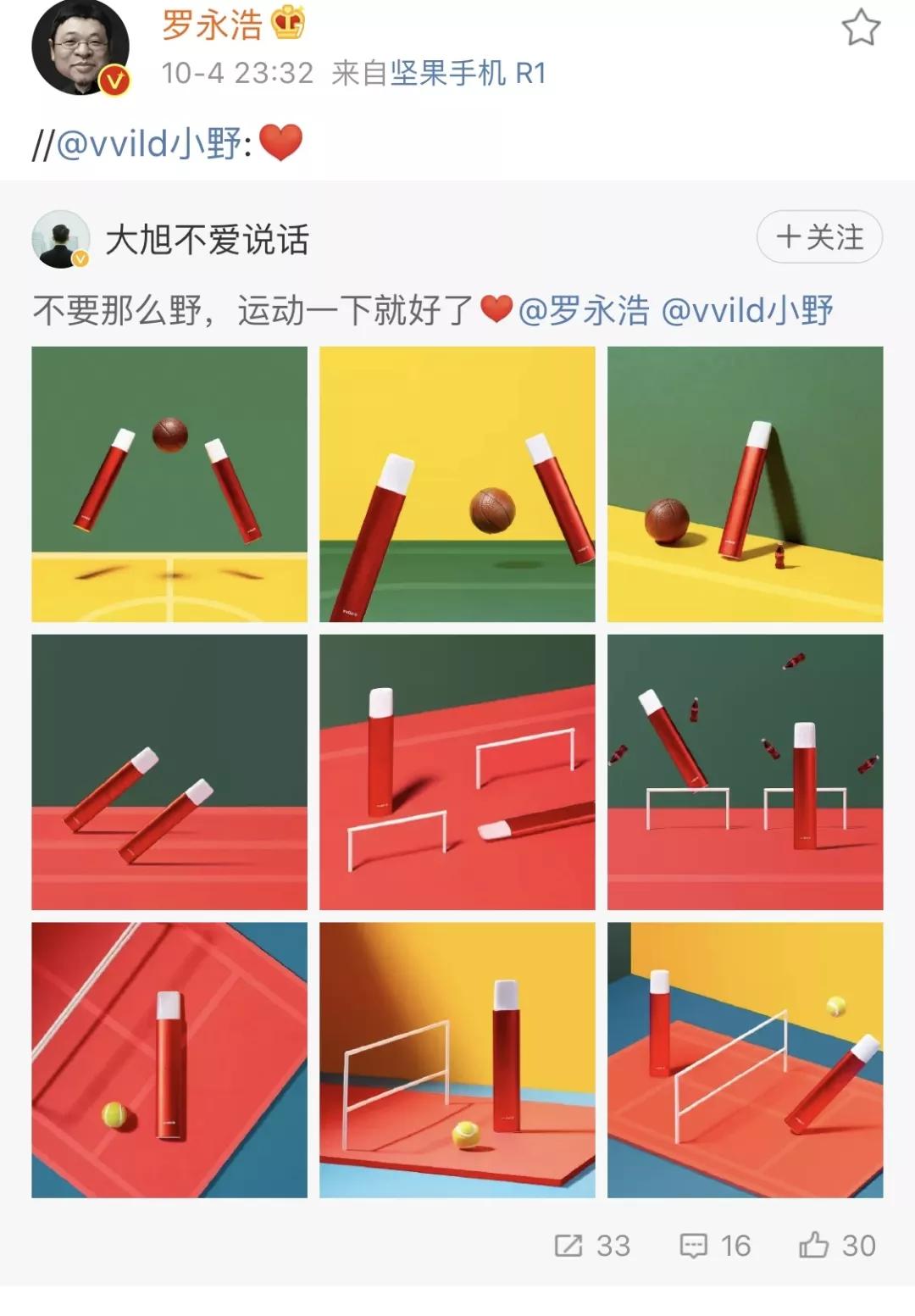The height and width of the screenshot is (1316, 915).
Task: Open the photo with flying cola bottles
Action: pyautogui.click(x=746, y=772)
